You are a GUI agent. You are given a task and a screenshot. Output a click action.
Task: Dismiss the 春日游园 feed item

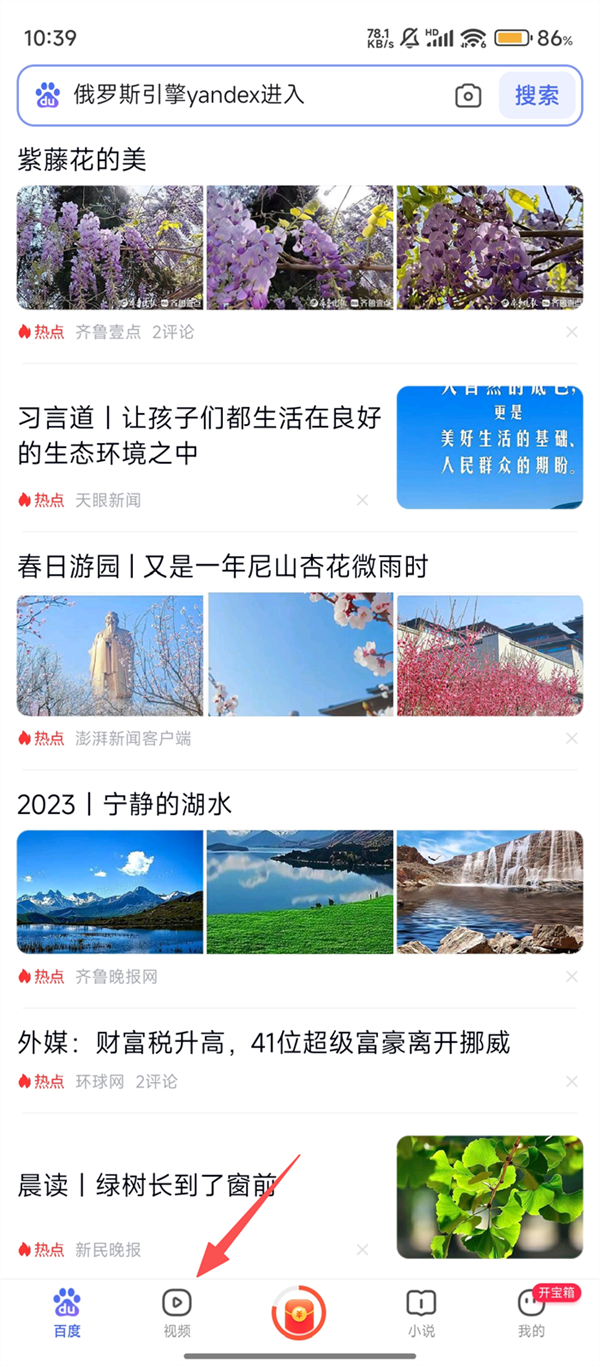click(x=572, y=739)
